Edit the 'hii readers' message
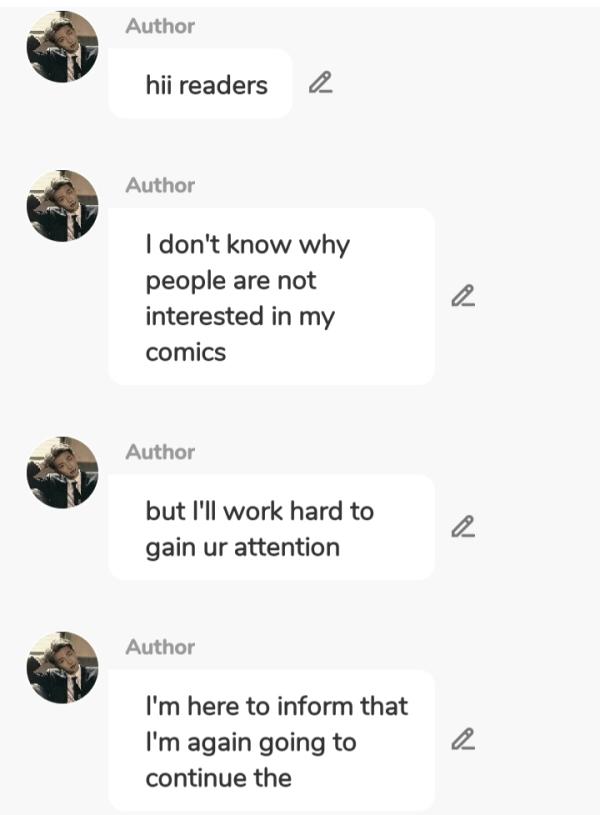The image size is (600, 815). pyautogui.click(x=320, y=84)
